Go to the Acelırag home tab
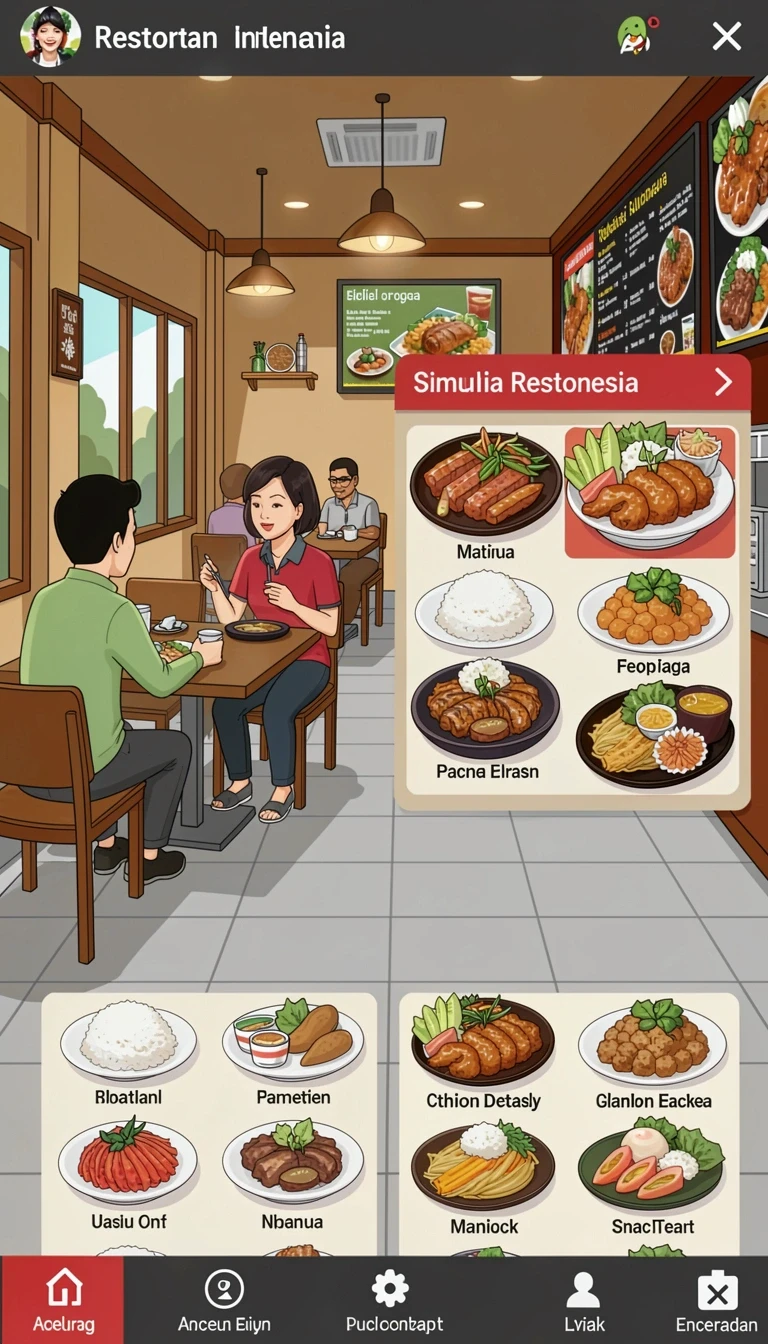Viewport: 768px width, 1344px height. coord(63,1300)
